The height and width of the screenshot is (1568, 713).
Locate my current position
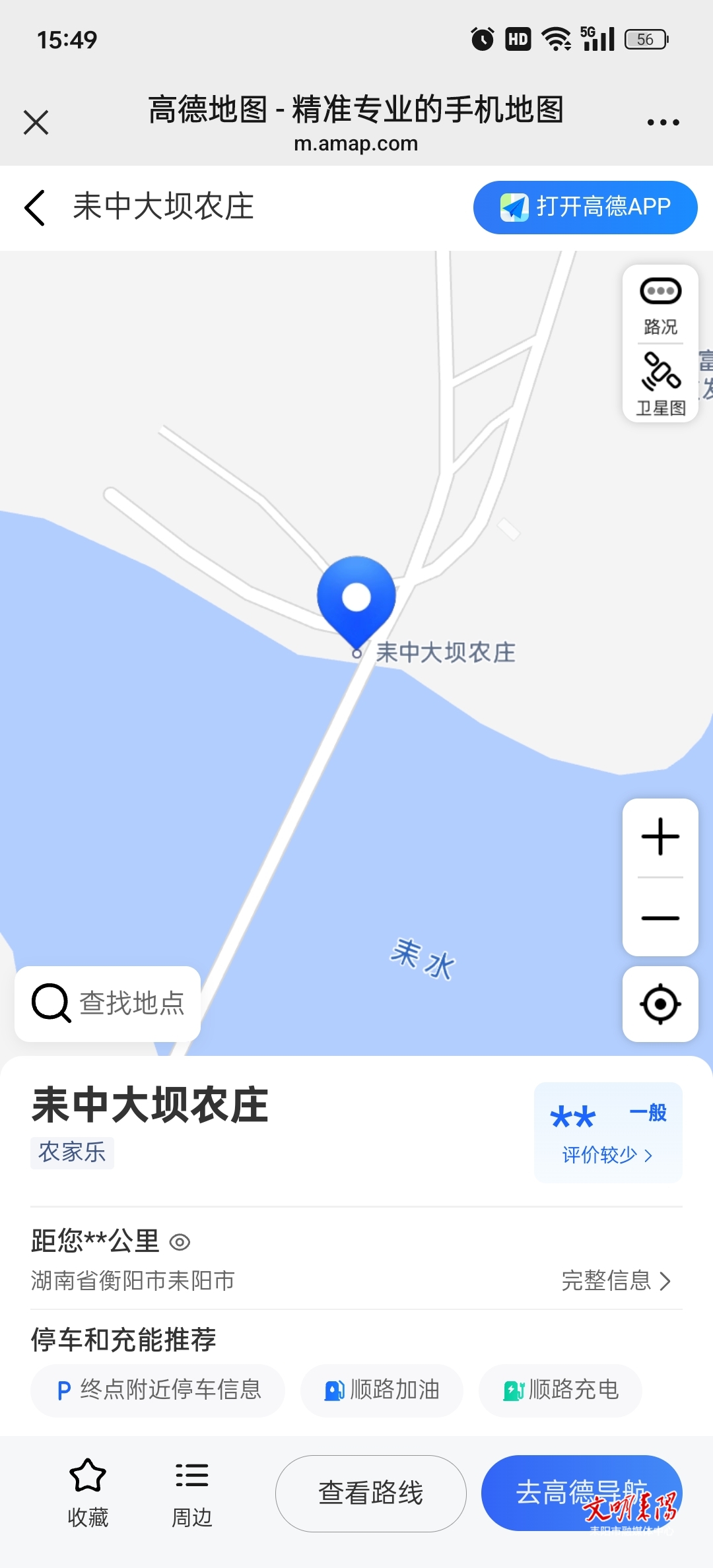660,1004
